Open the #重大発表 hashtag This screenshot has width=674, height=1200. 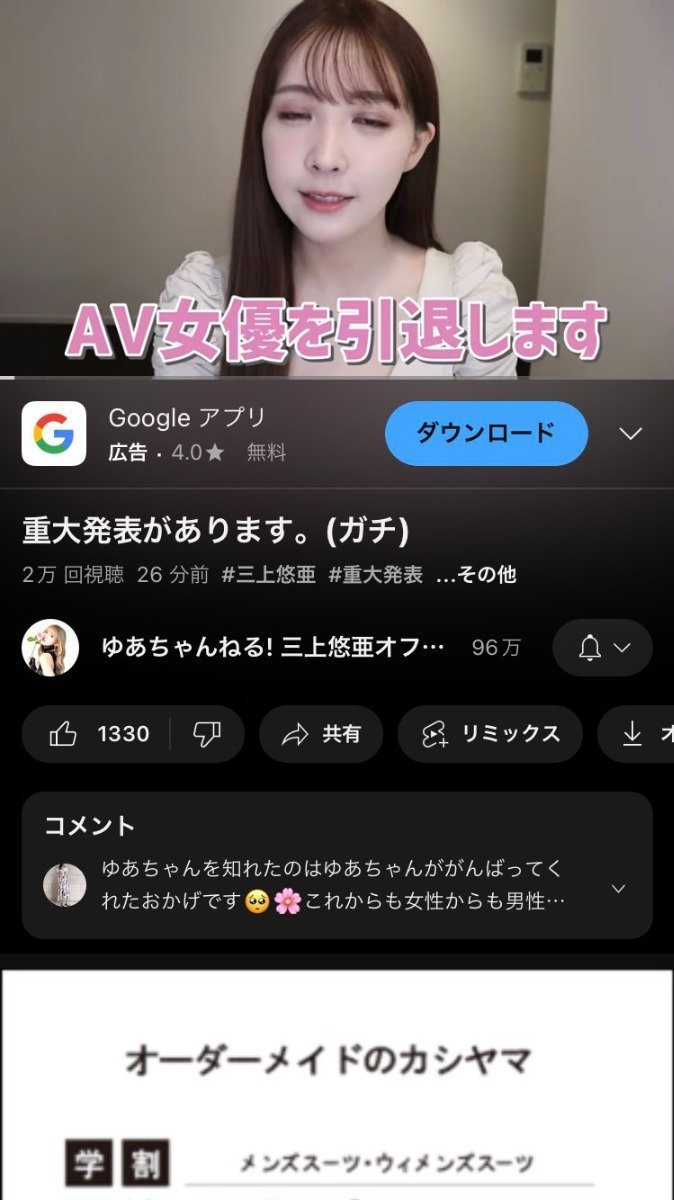click(375, 575)
